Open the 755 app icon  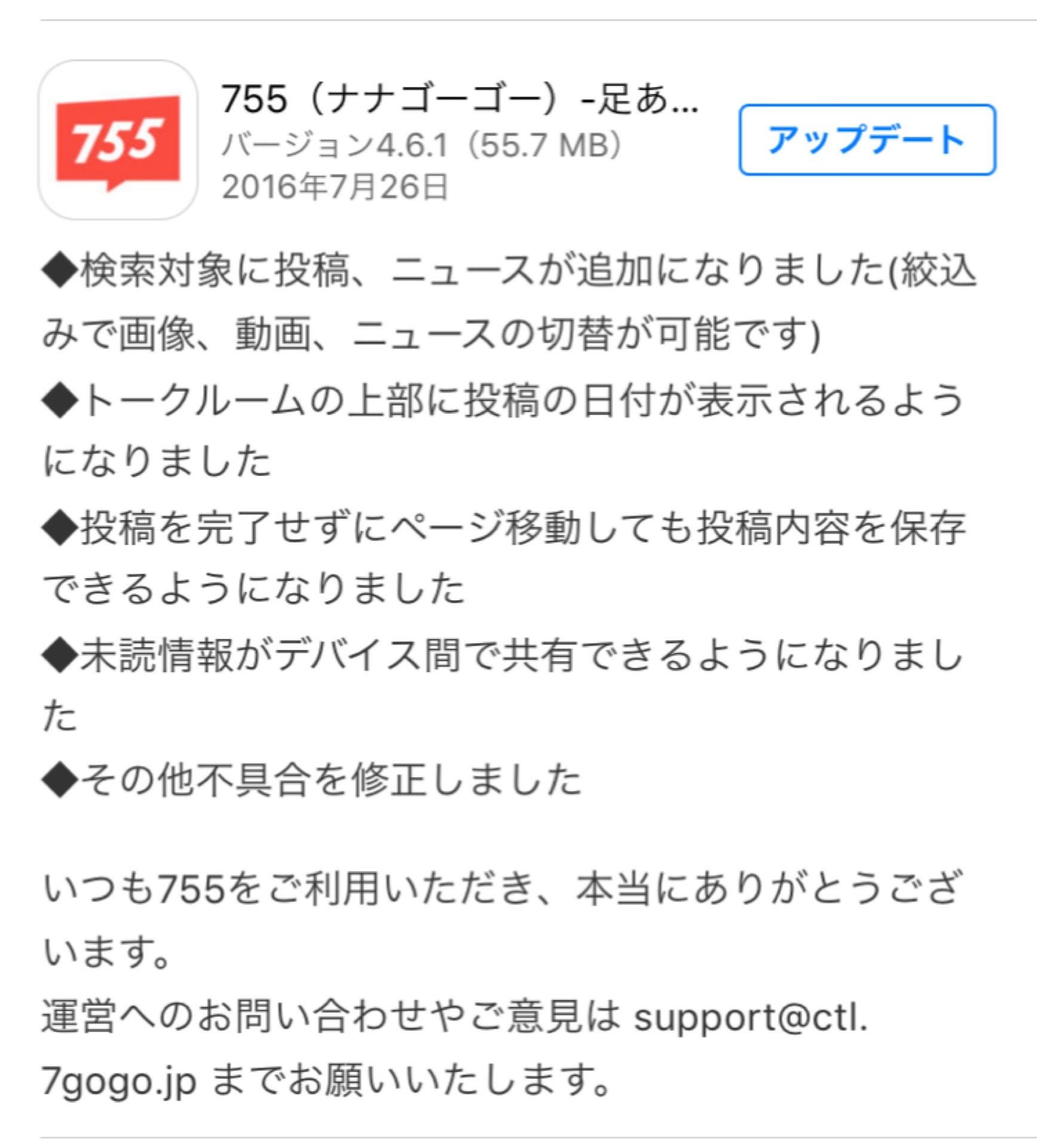[x=118, y=140]
